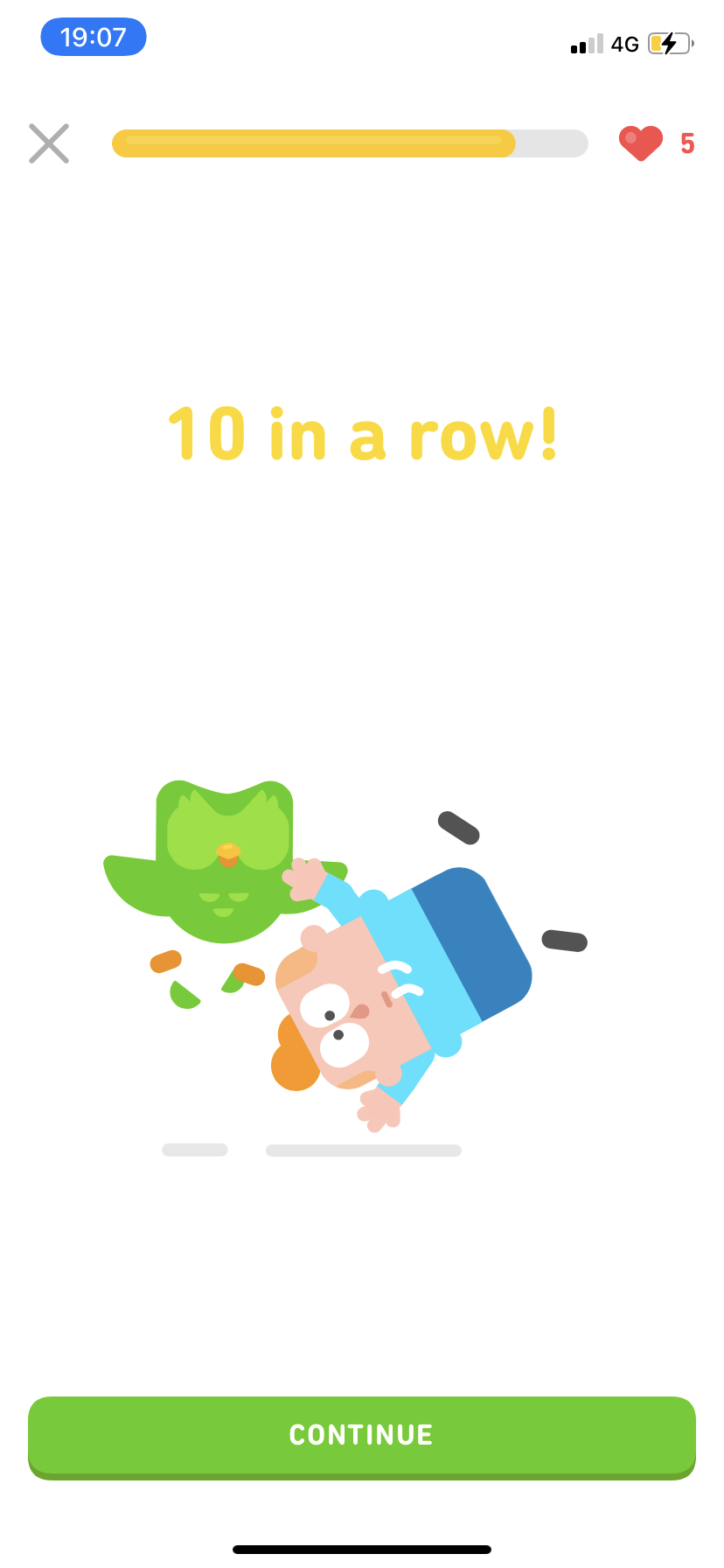Click the gray shadow under the character
Viewport: 724px width, 1568px height.
(363, 1149)
